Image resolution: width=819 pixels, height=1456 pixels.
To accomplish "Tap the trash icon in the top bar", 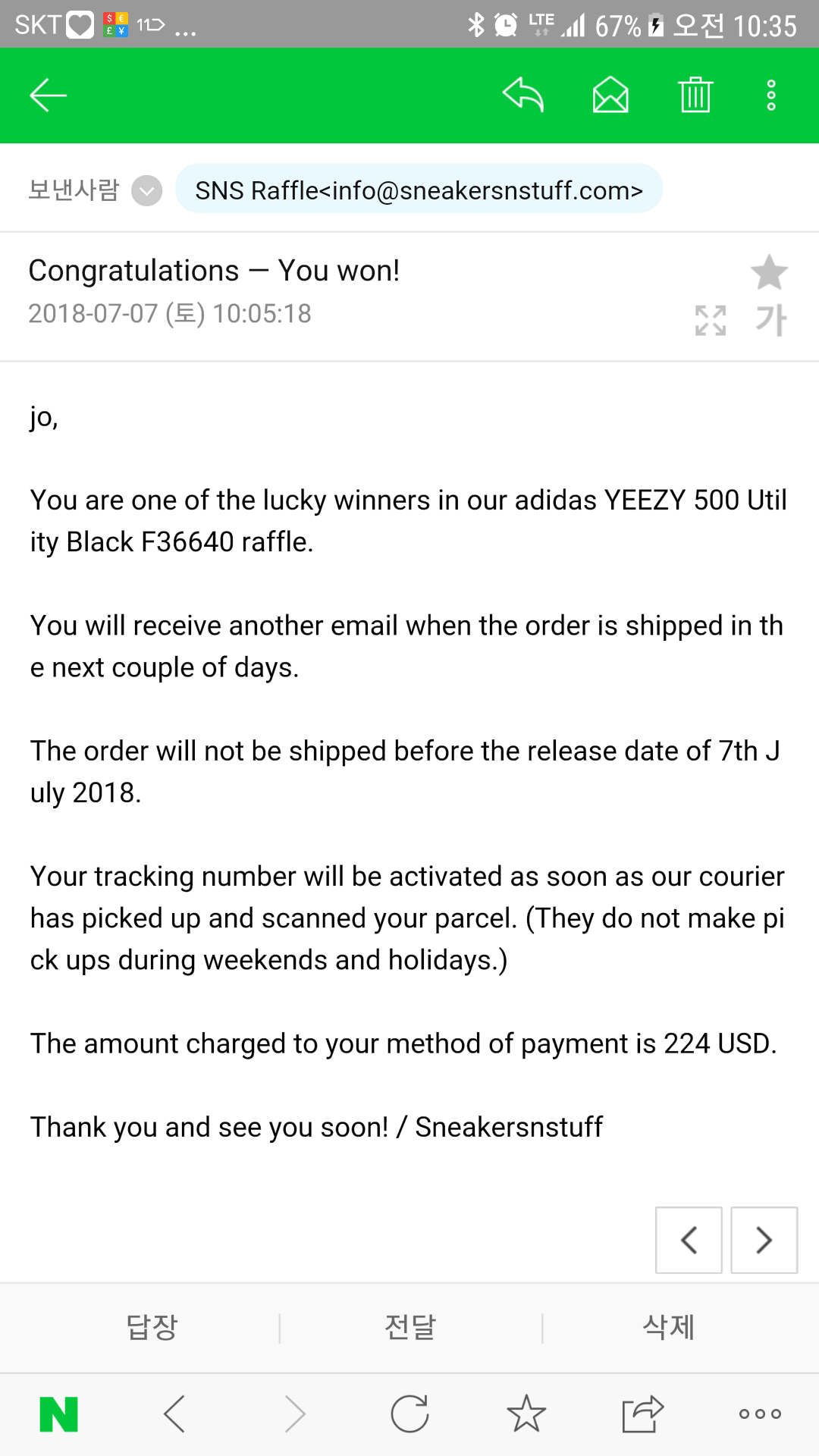I will point(695,96).
